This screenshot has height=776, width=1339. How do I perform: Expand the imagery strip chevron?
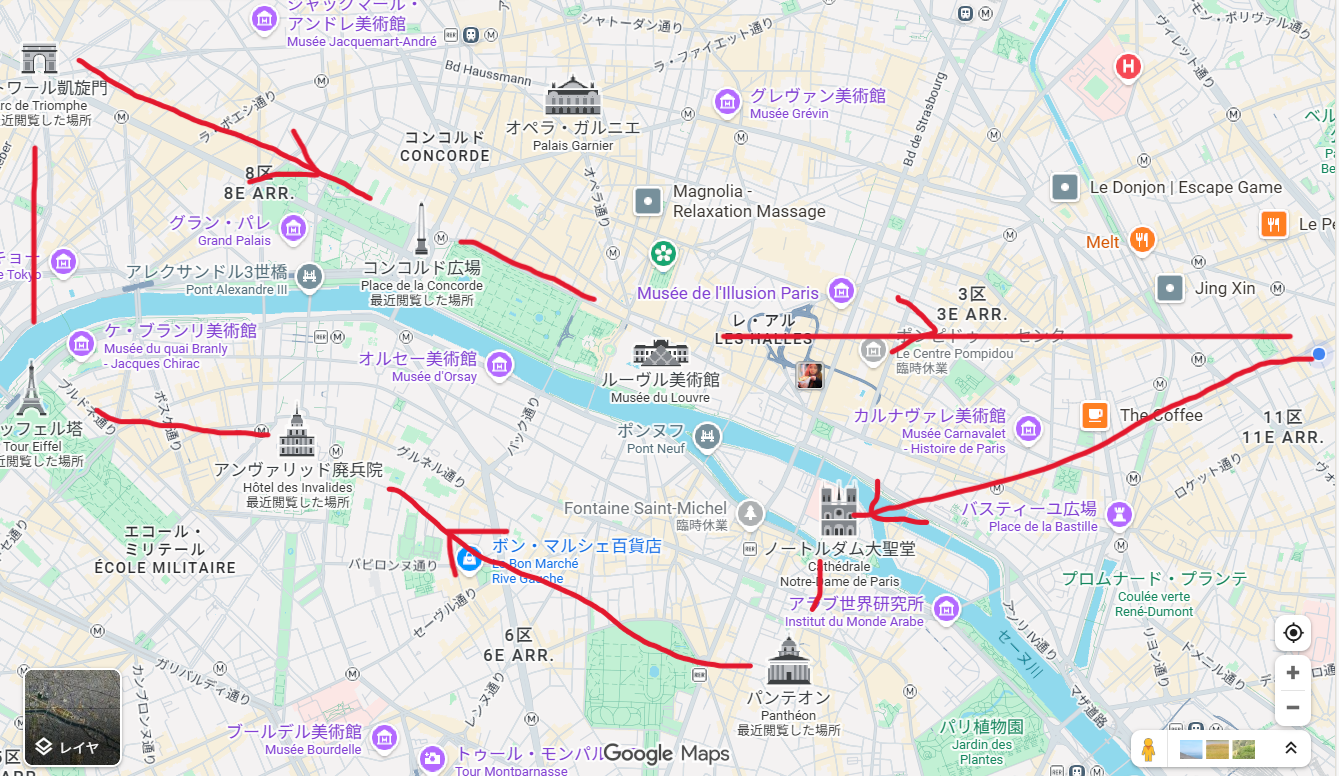(x=1291, y=748)
